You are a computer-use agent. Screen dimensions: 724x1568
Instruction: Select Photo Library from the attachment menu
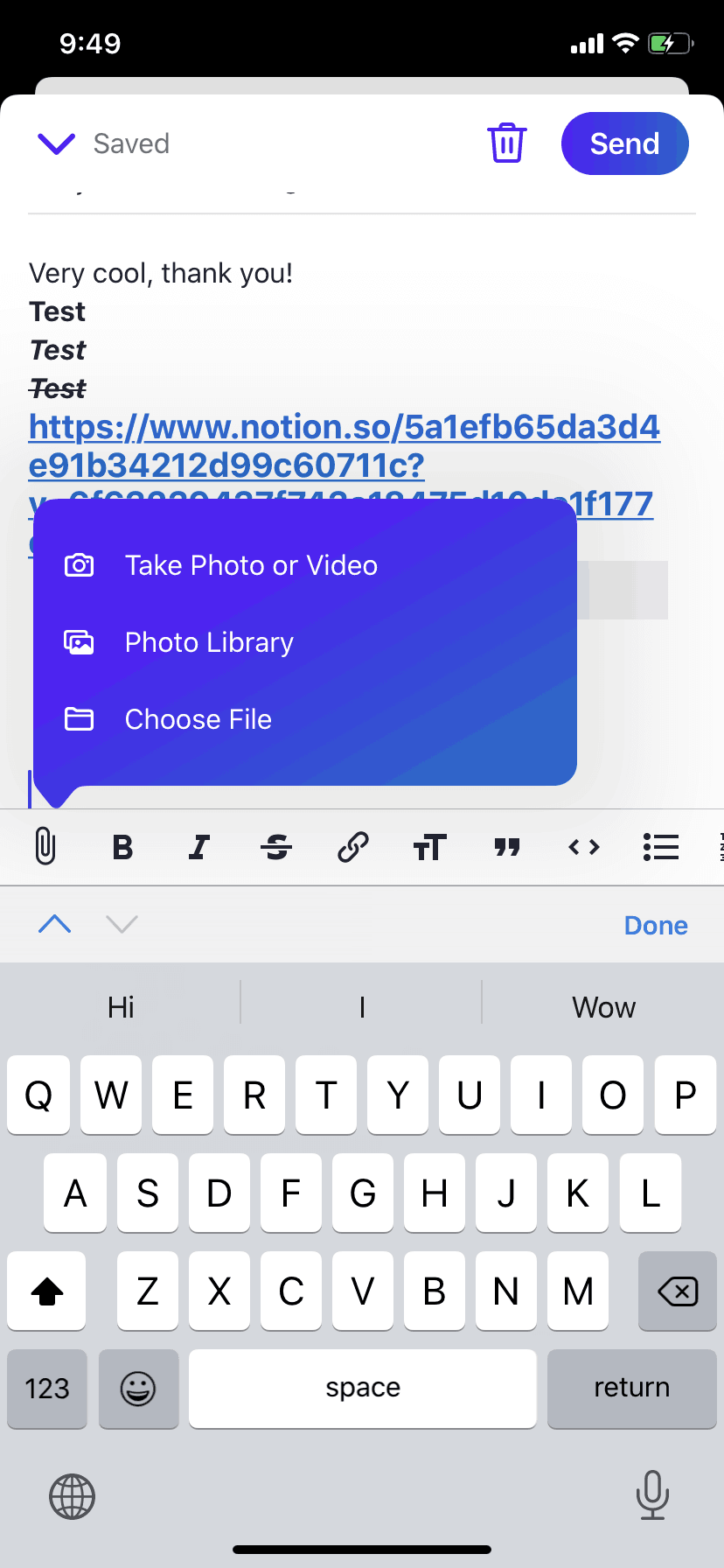click(209, 642)
